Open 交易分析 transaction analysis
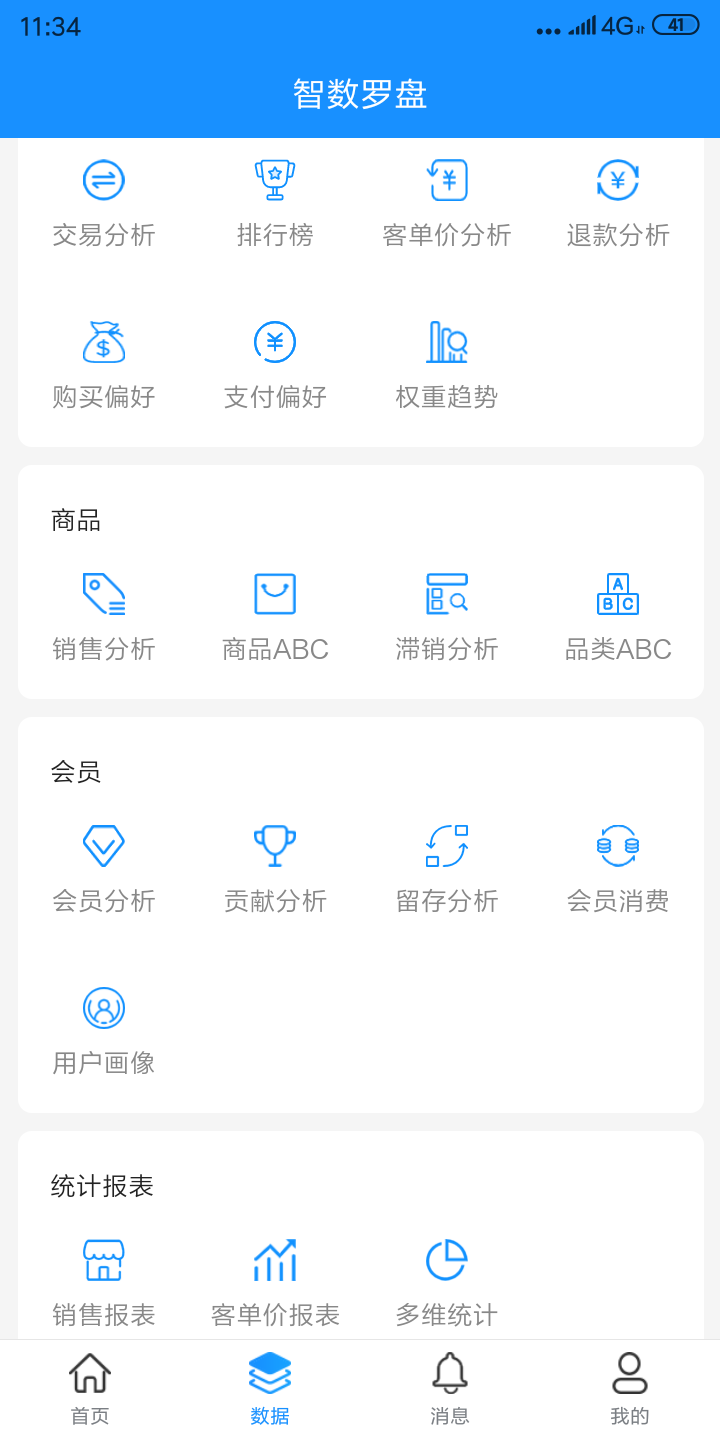This screenshot has width=720, height=1440. (x=104, y=203)
